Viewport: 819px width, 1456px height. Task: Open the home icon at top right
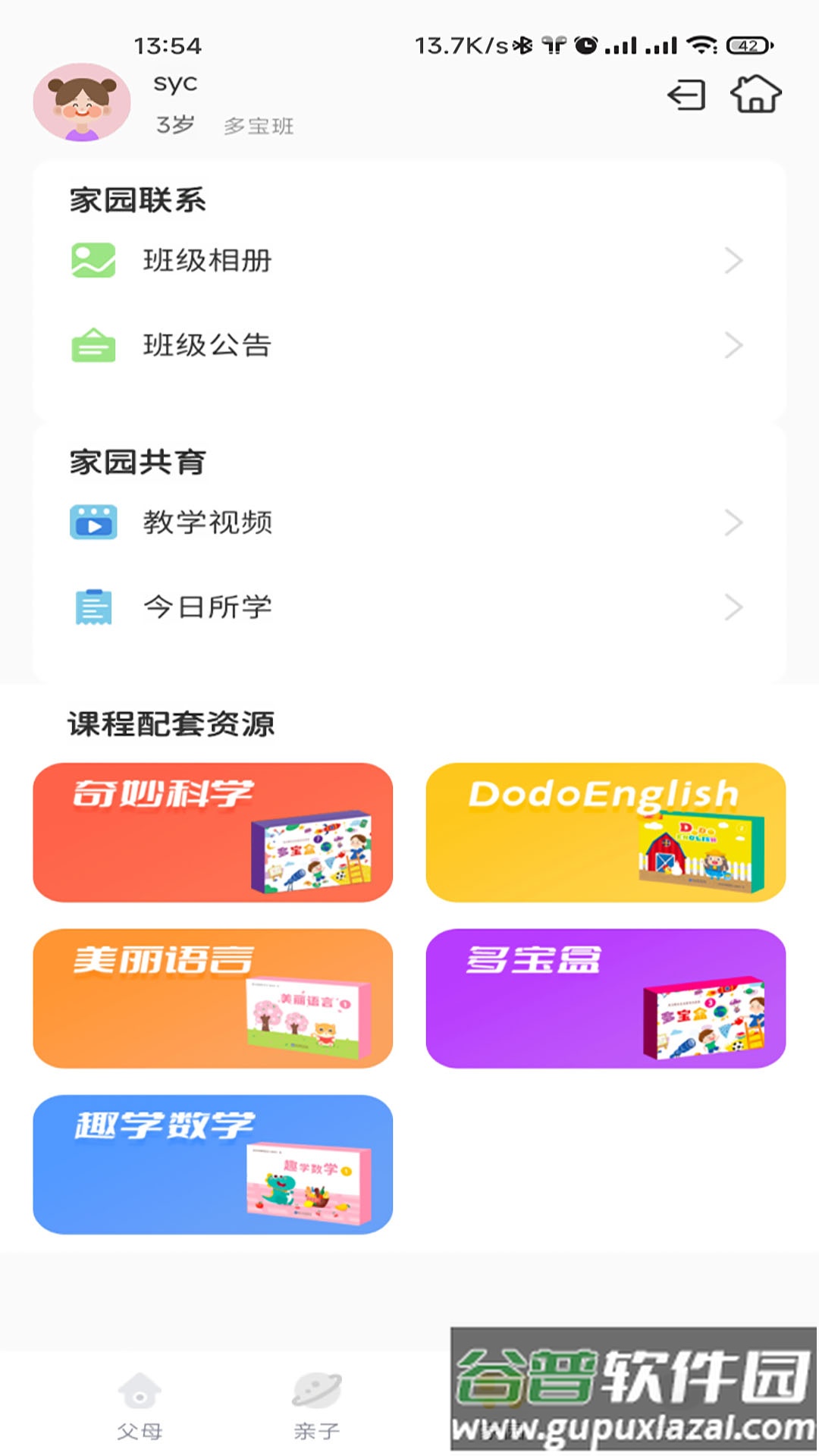(x=755, y=95)
